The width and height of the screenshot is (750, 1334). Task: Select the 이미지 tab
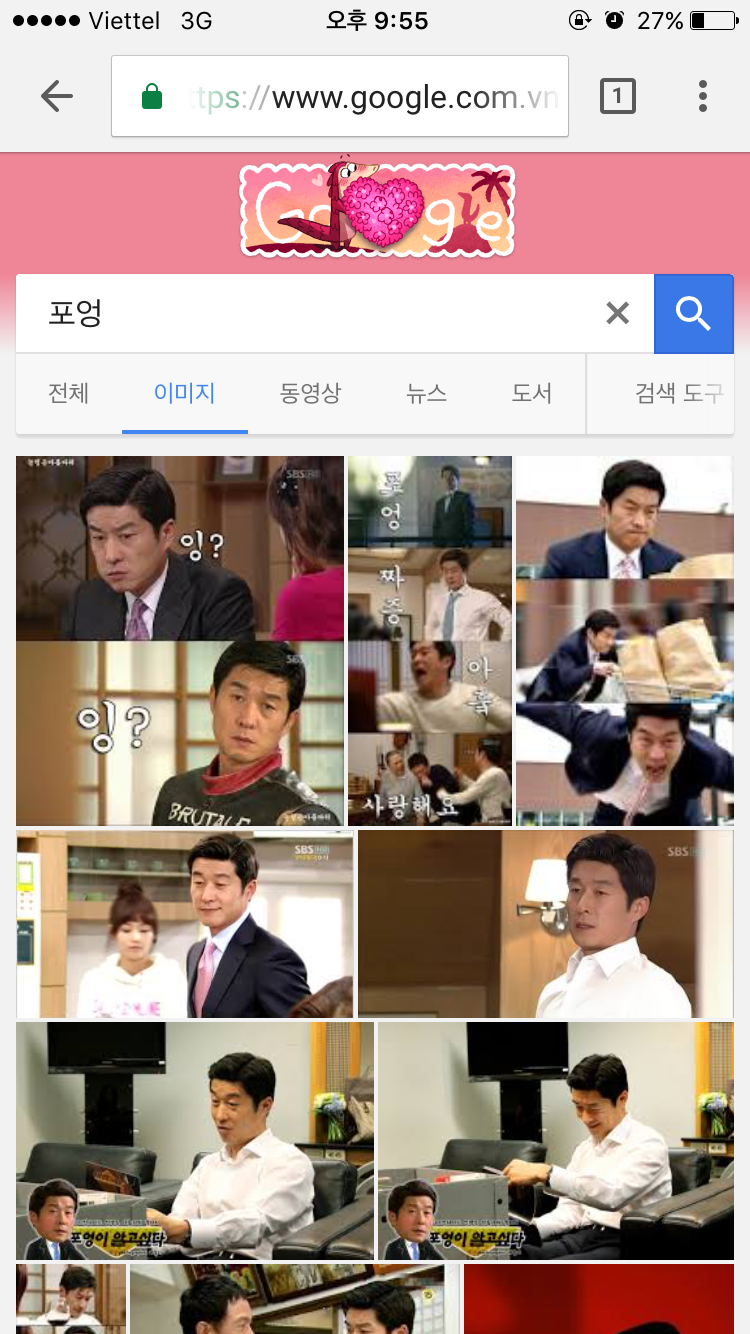(x=184, y=393)
